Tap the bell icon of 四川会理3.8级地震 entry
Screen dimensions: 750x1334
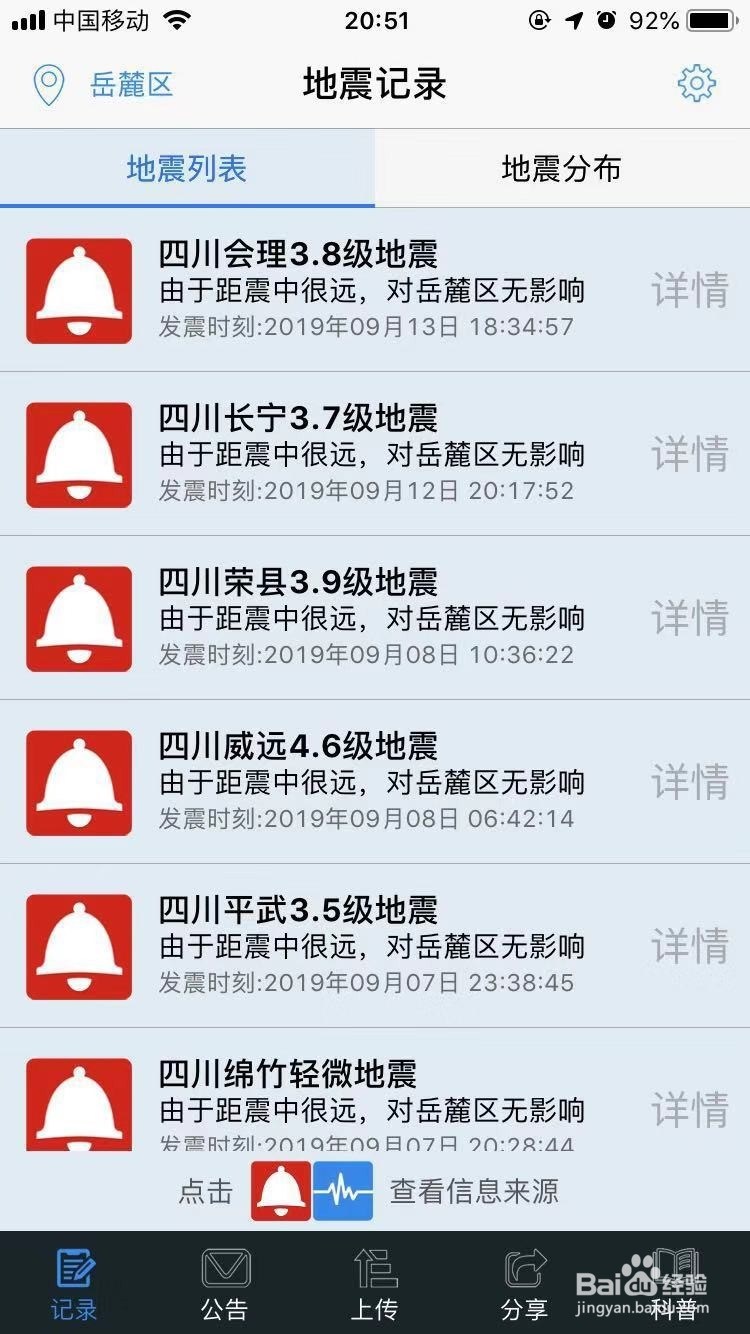pos(78,290)
